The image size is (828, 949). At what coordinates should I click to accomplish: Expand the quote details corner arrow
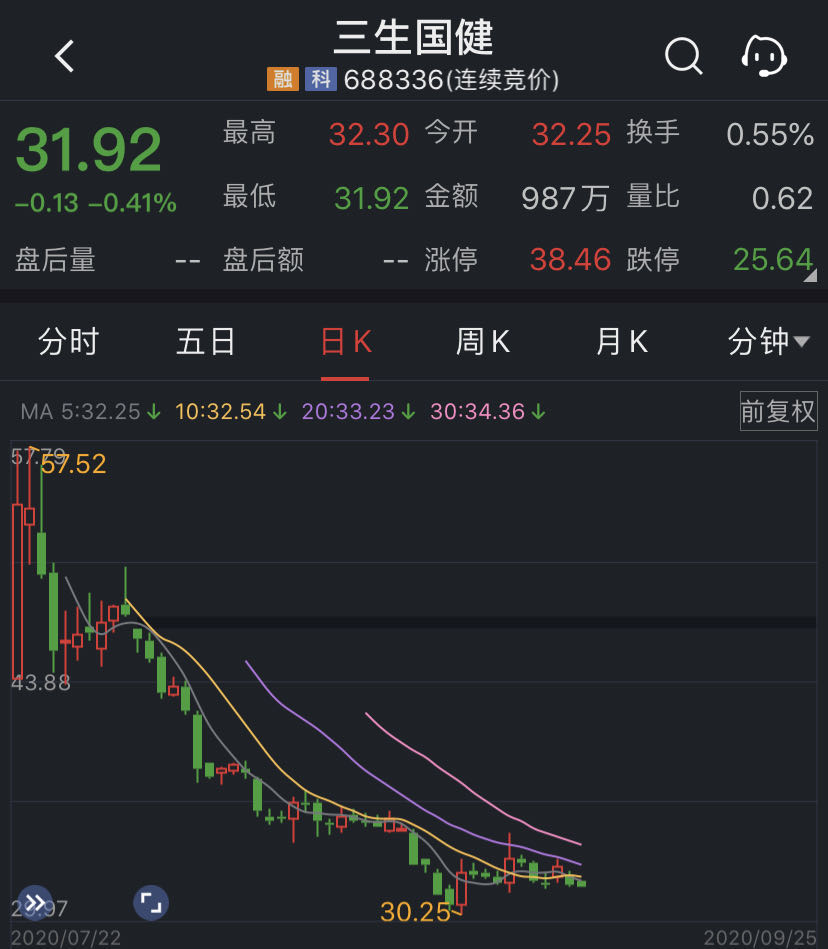click(x=809, y=275)
